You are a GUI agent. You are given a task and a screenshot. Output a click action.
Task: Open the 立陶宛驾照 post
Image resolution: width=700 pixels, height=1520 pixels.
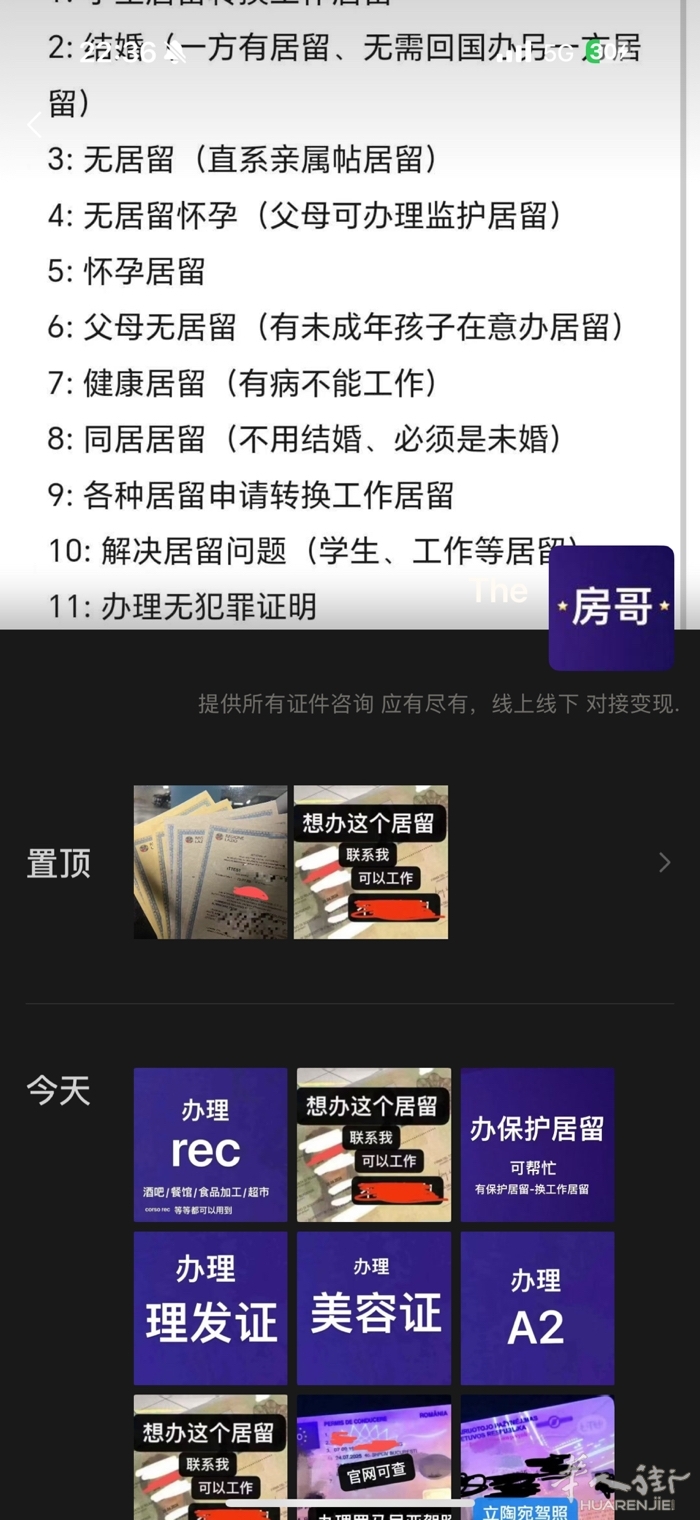coord(537,1455)
